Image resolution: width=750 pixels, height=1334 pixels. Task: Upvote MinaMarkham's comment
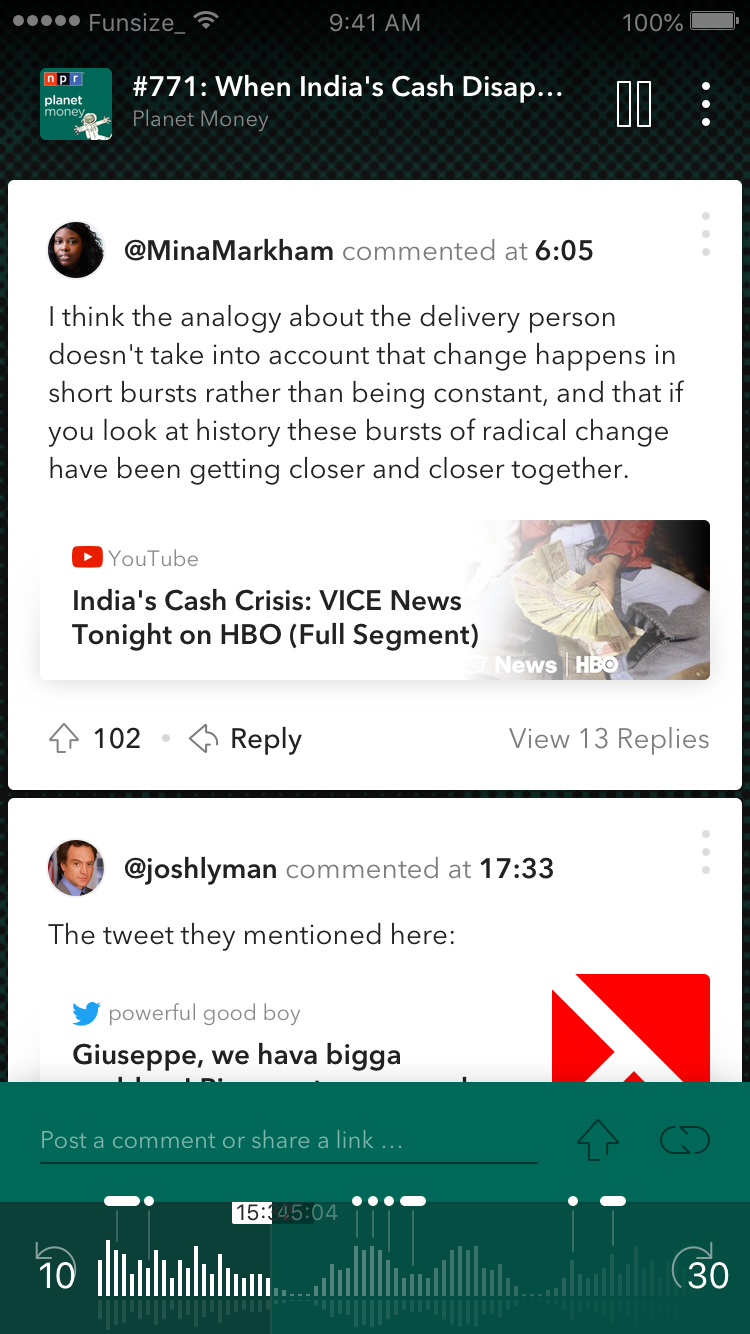coord(65,739)
